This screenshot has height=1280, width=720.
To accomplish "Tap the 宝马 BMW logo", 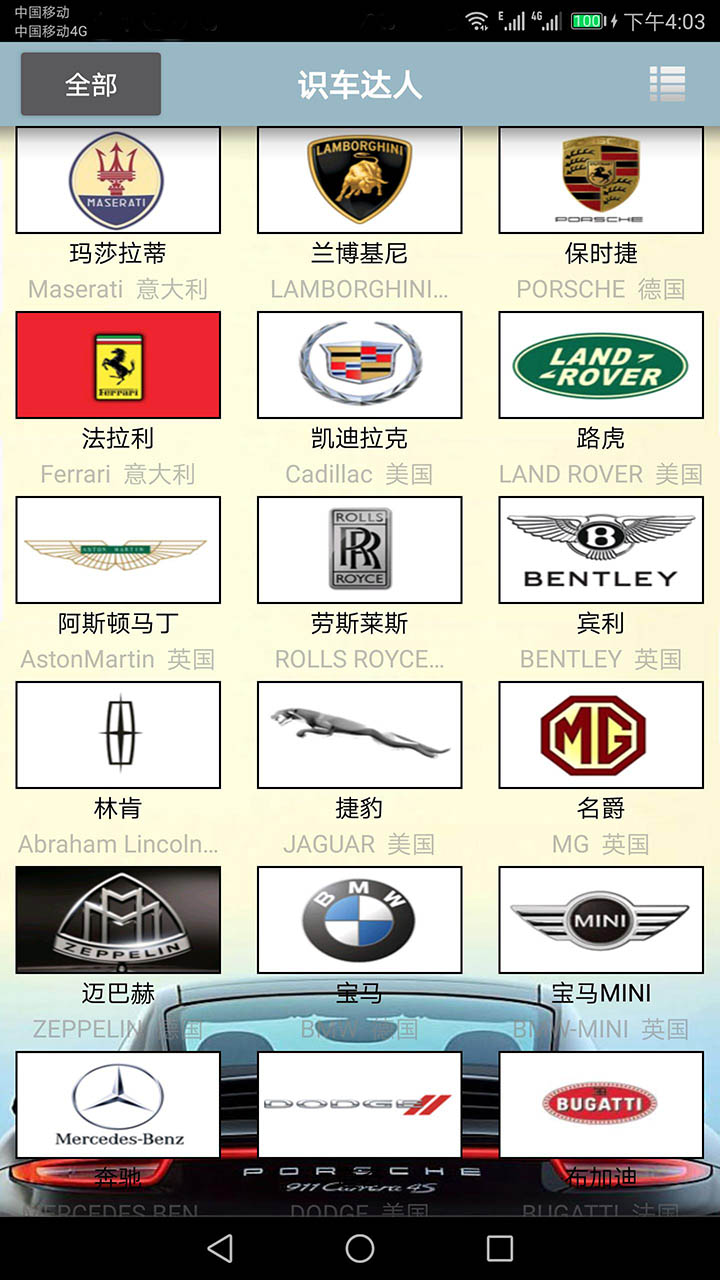I will click(360, 920).
